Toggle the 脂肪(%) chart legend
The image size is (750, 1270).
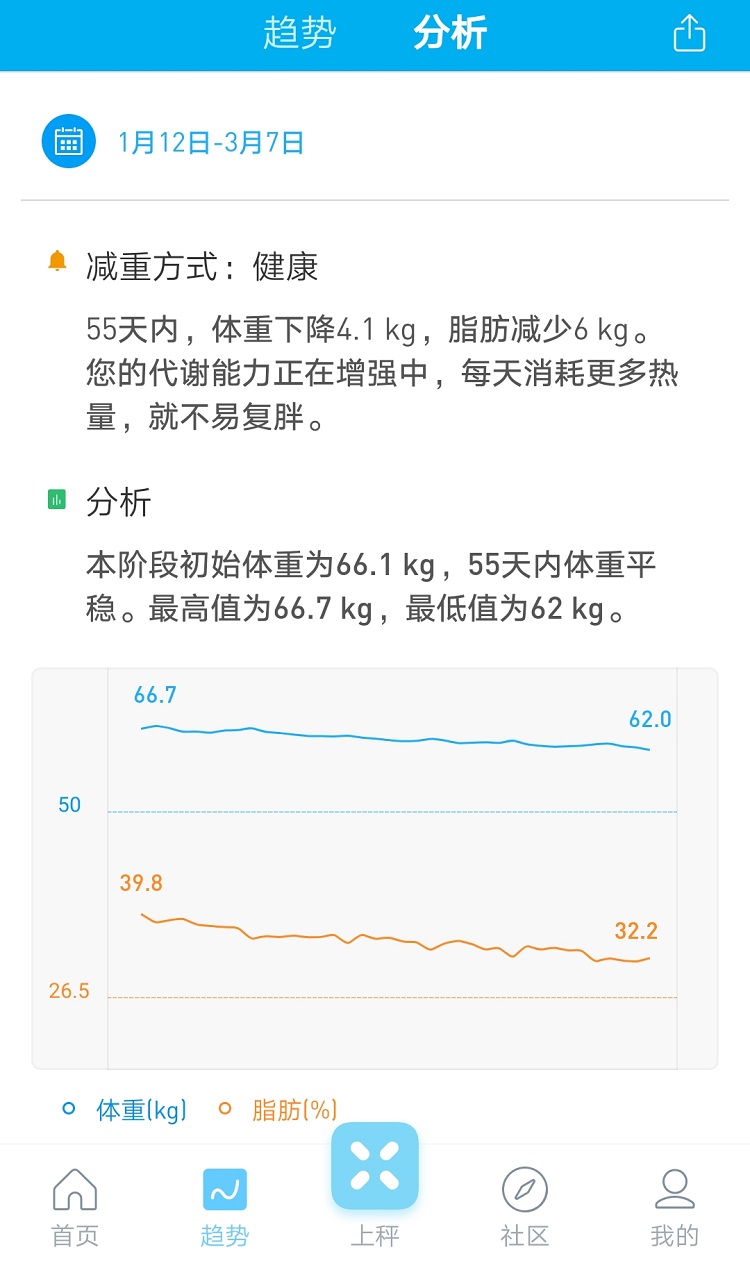(278, 1109)
